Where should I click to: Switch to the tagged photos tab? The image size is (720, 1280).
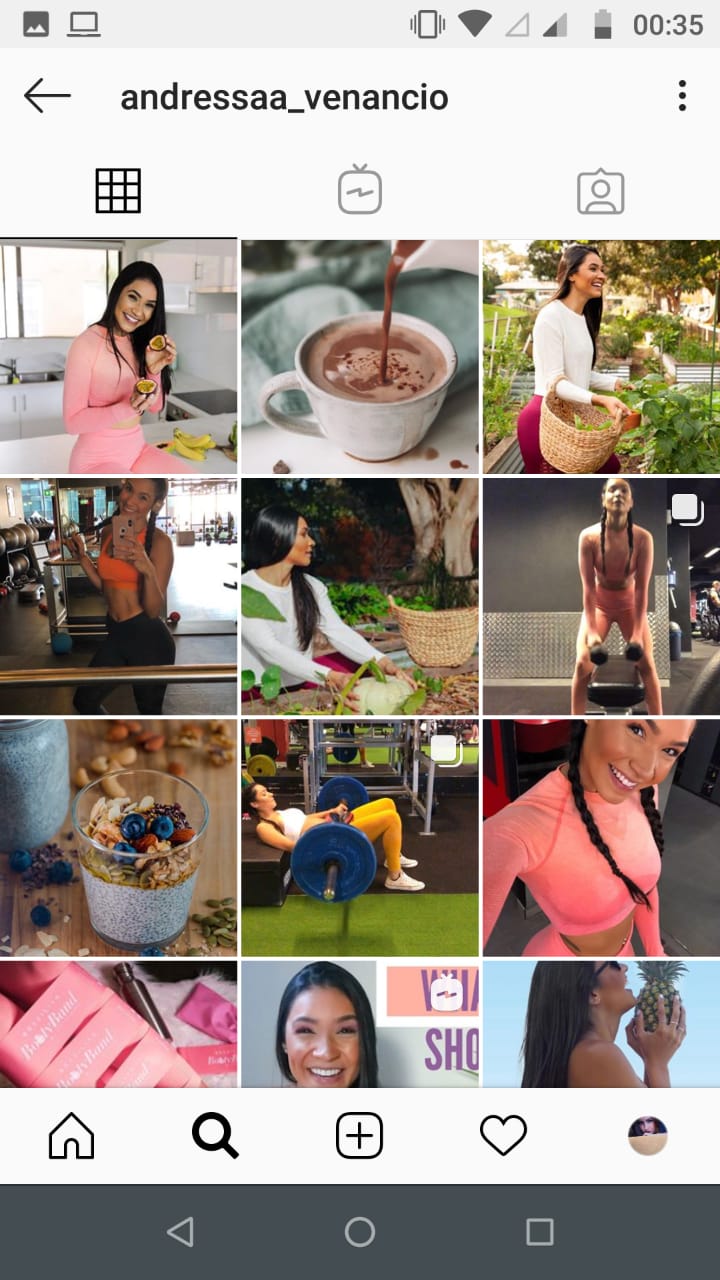(601, 192)
